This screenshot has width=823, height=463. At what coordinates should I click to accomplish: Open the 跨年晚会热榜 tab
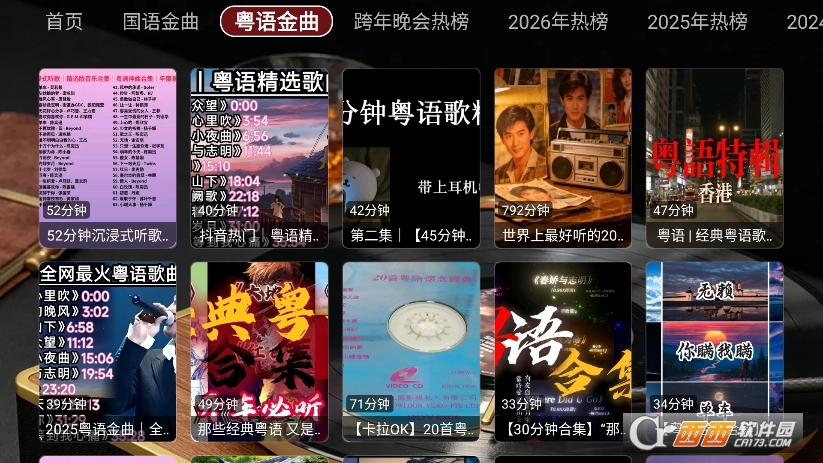coord(412,22)
